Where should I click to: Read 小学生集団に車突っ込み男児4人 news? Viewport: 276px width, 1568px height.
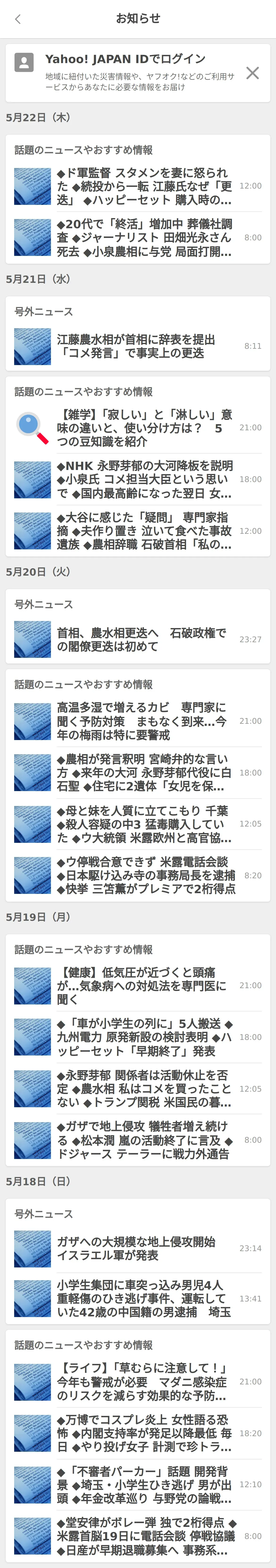pyautogui.click(x=144, y=1299)
